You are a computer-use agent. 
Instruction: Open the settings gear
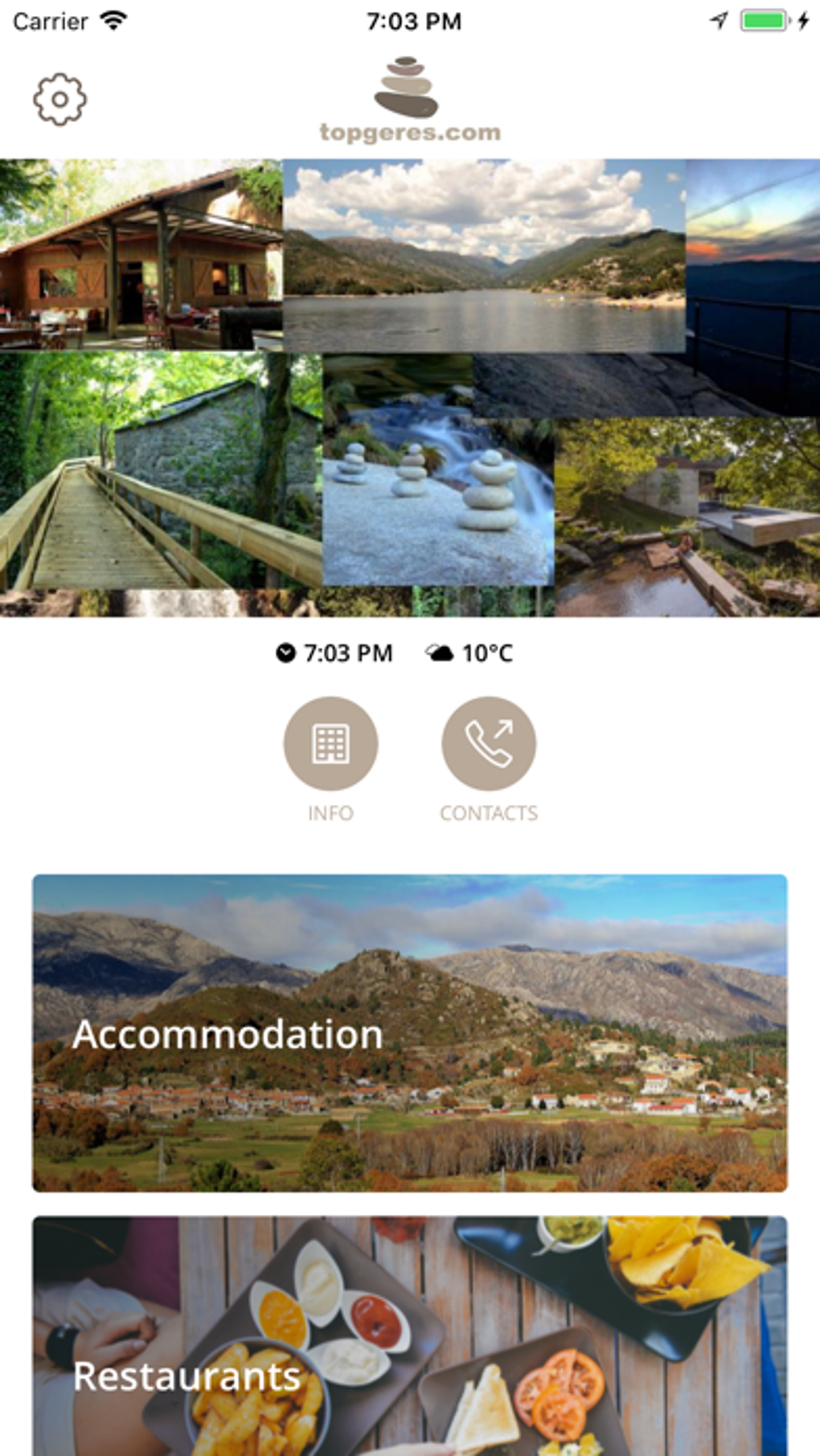[59, 100]
